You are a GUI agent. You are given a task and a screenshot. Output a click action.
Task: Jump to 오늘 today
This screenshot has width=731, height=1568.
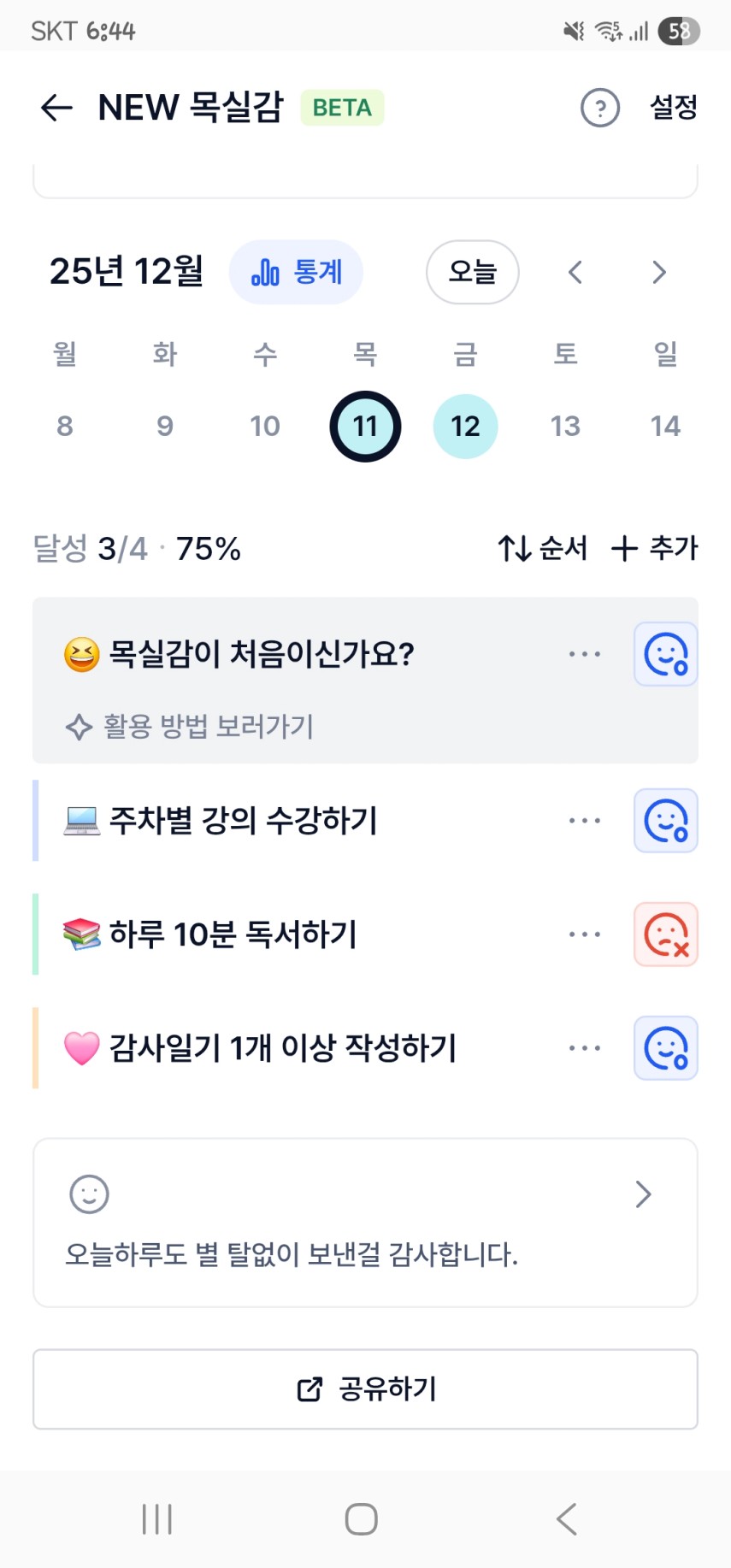click(x=472, y=273)
